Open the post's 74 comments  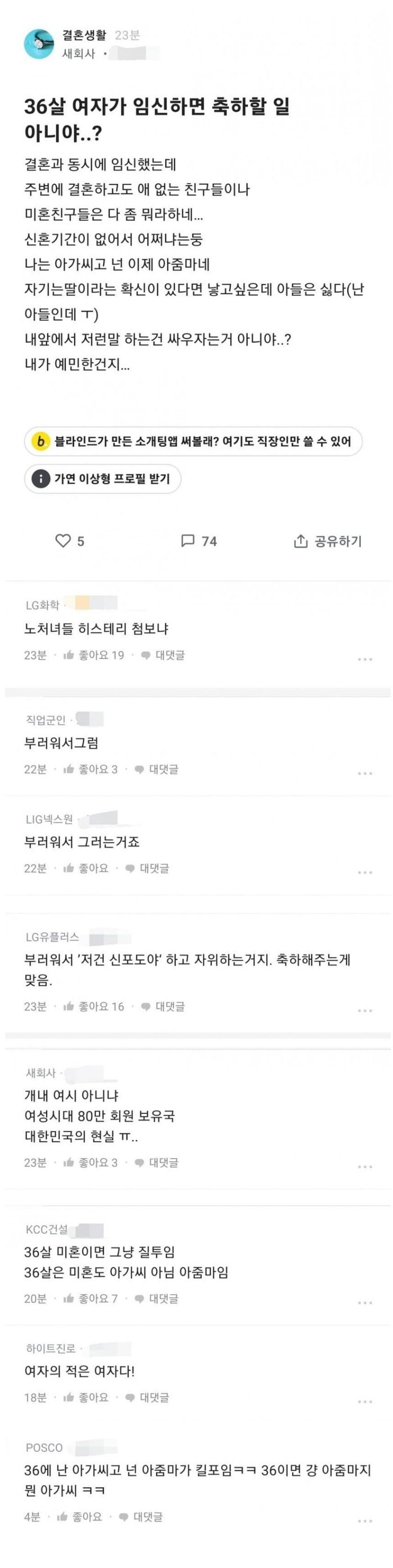(x=199, y=541)
